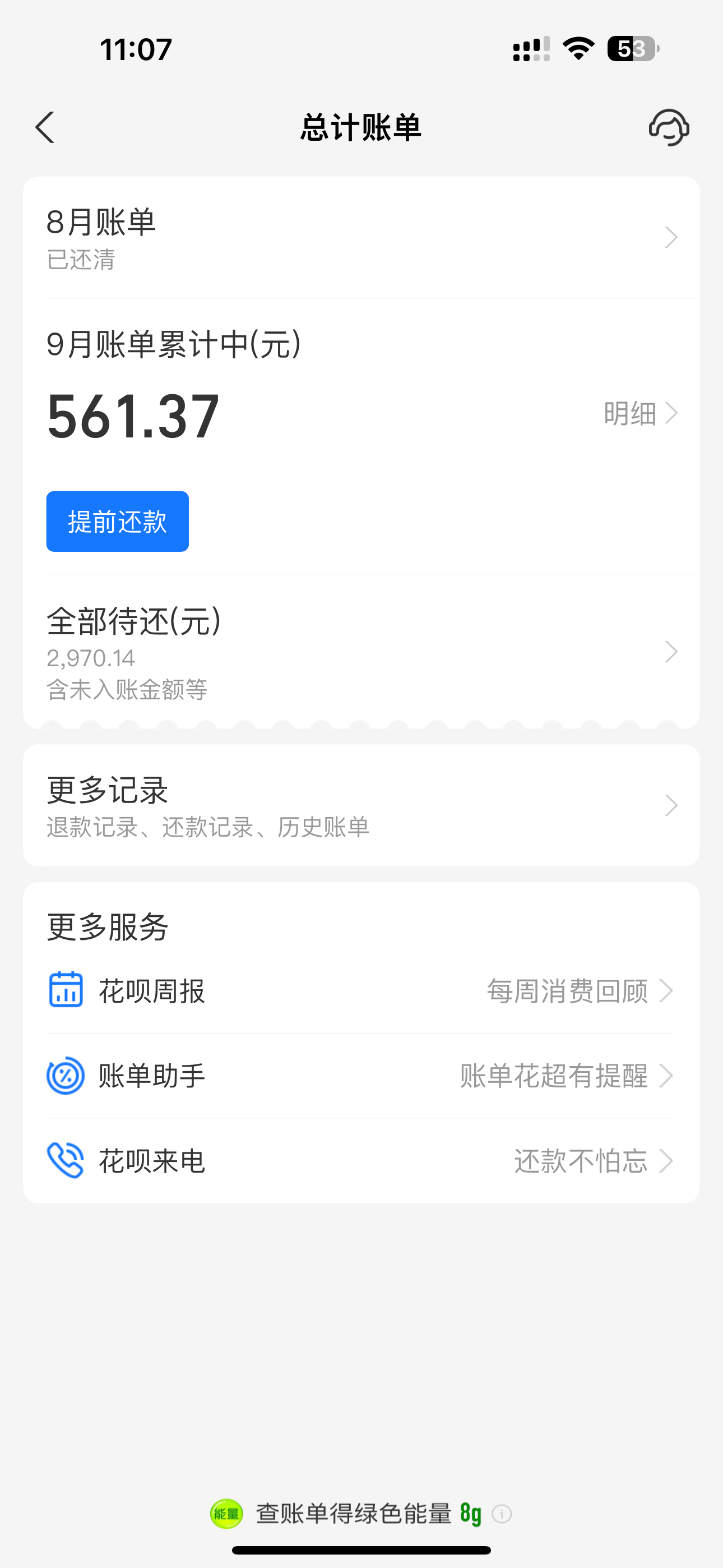Open 更多记录 history

(x=361, y=805)
